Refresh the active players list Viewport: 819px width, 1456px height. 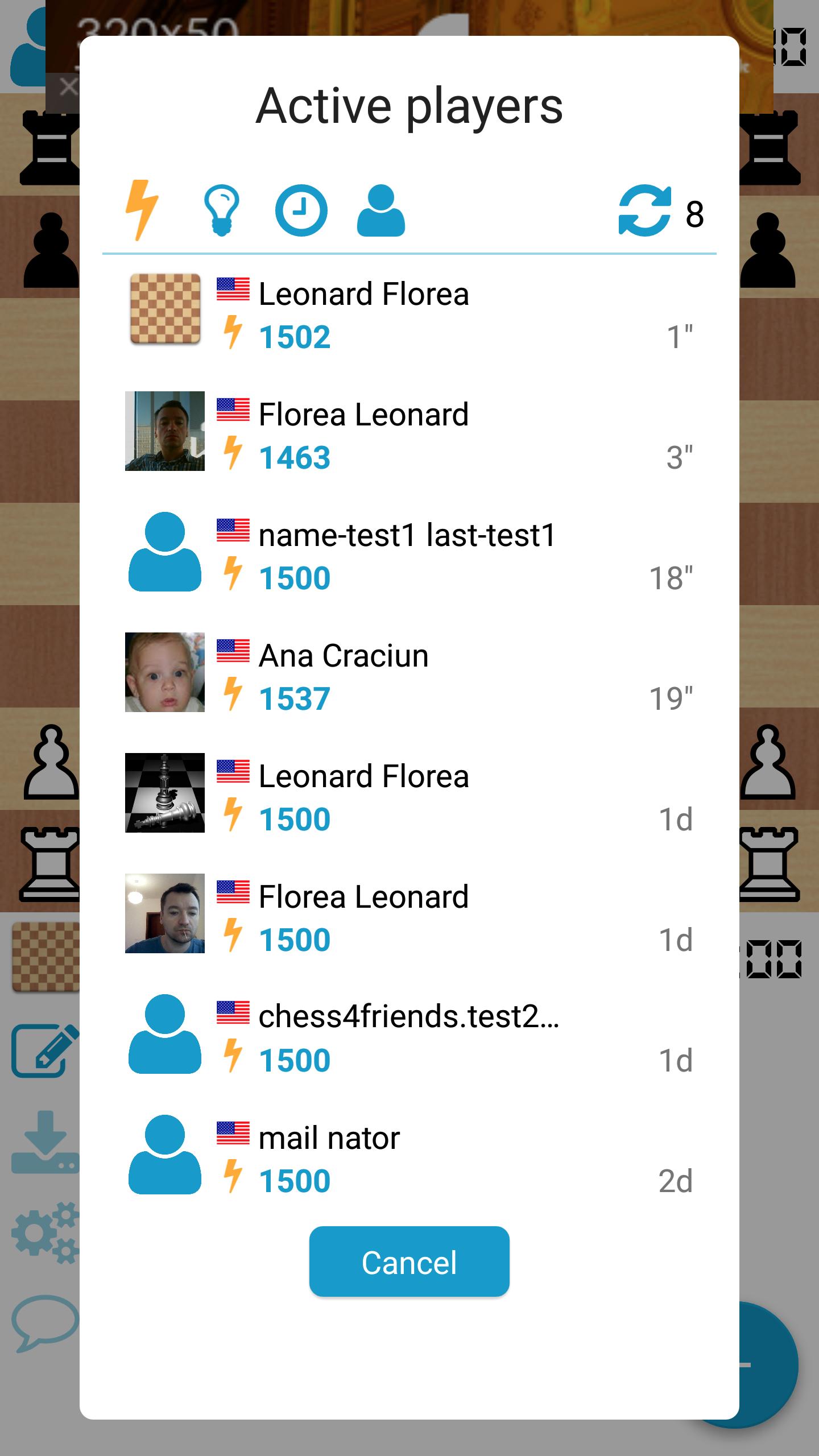(644, 210)
